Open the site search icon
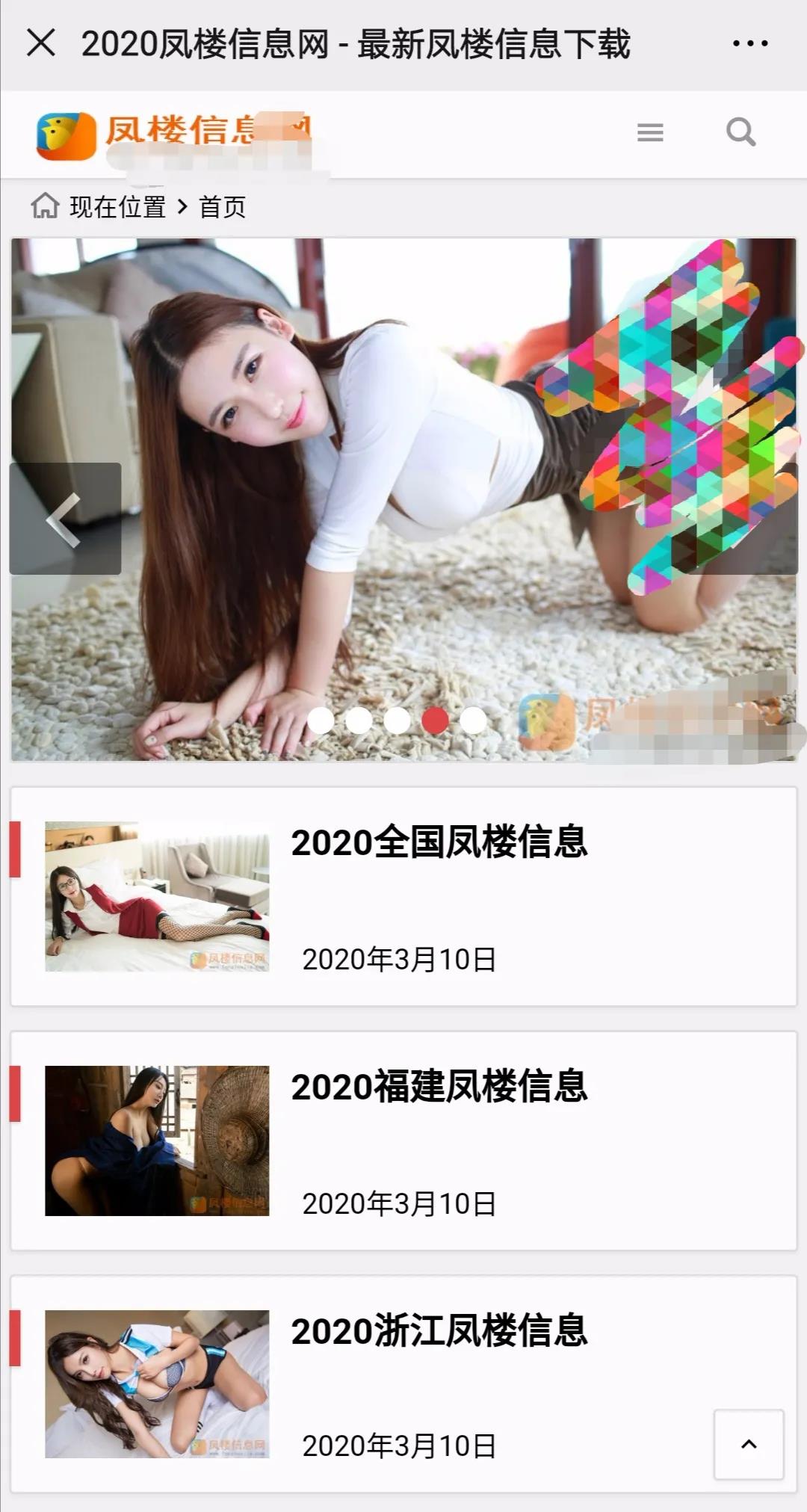The width and height of the screenshot is (807, 1512). click(x=740, y=132)
